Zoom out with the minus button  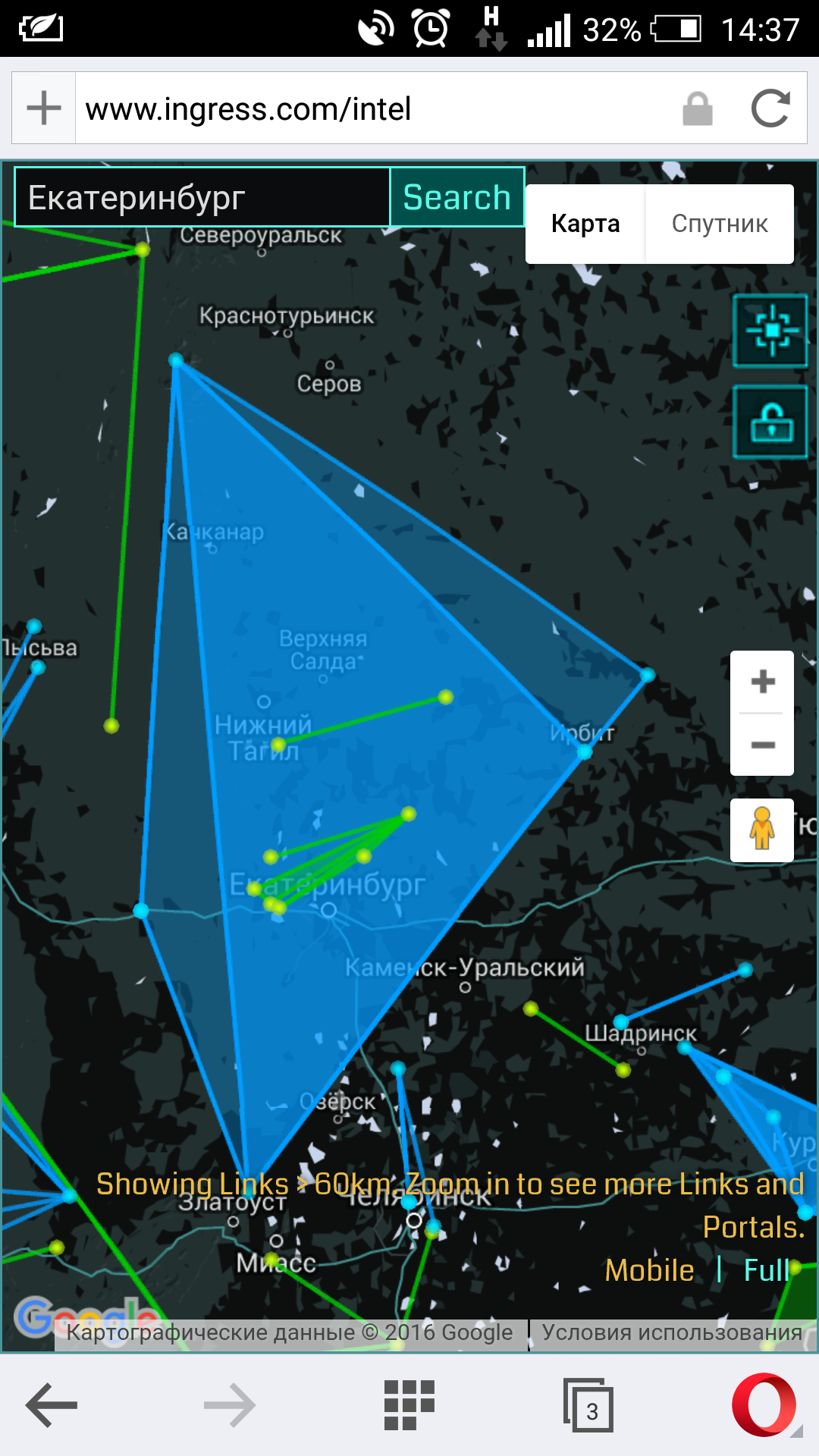click(x=762, y=745)
